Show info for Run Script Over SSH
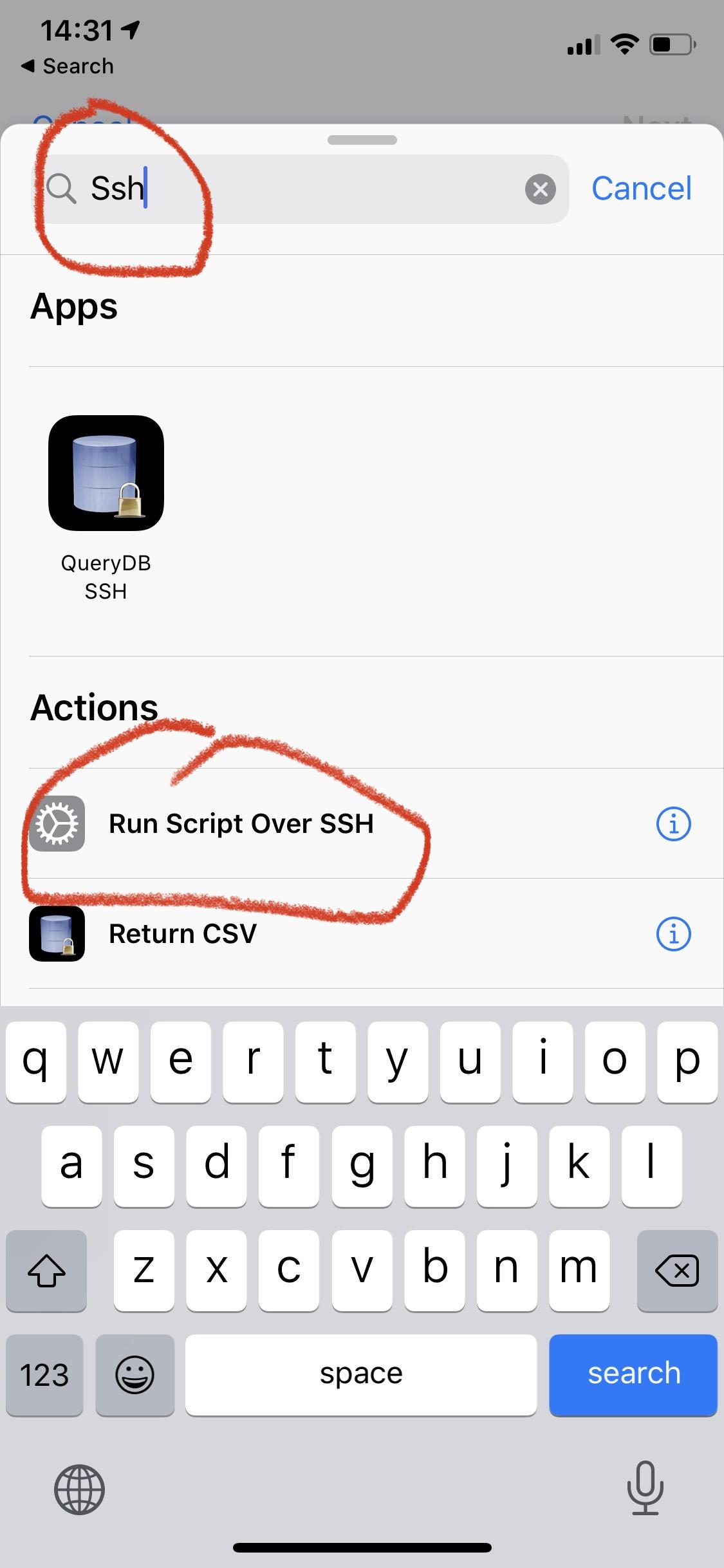This screenshot has width=724, height=1568. [x=673, y=824]
